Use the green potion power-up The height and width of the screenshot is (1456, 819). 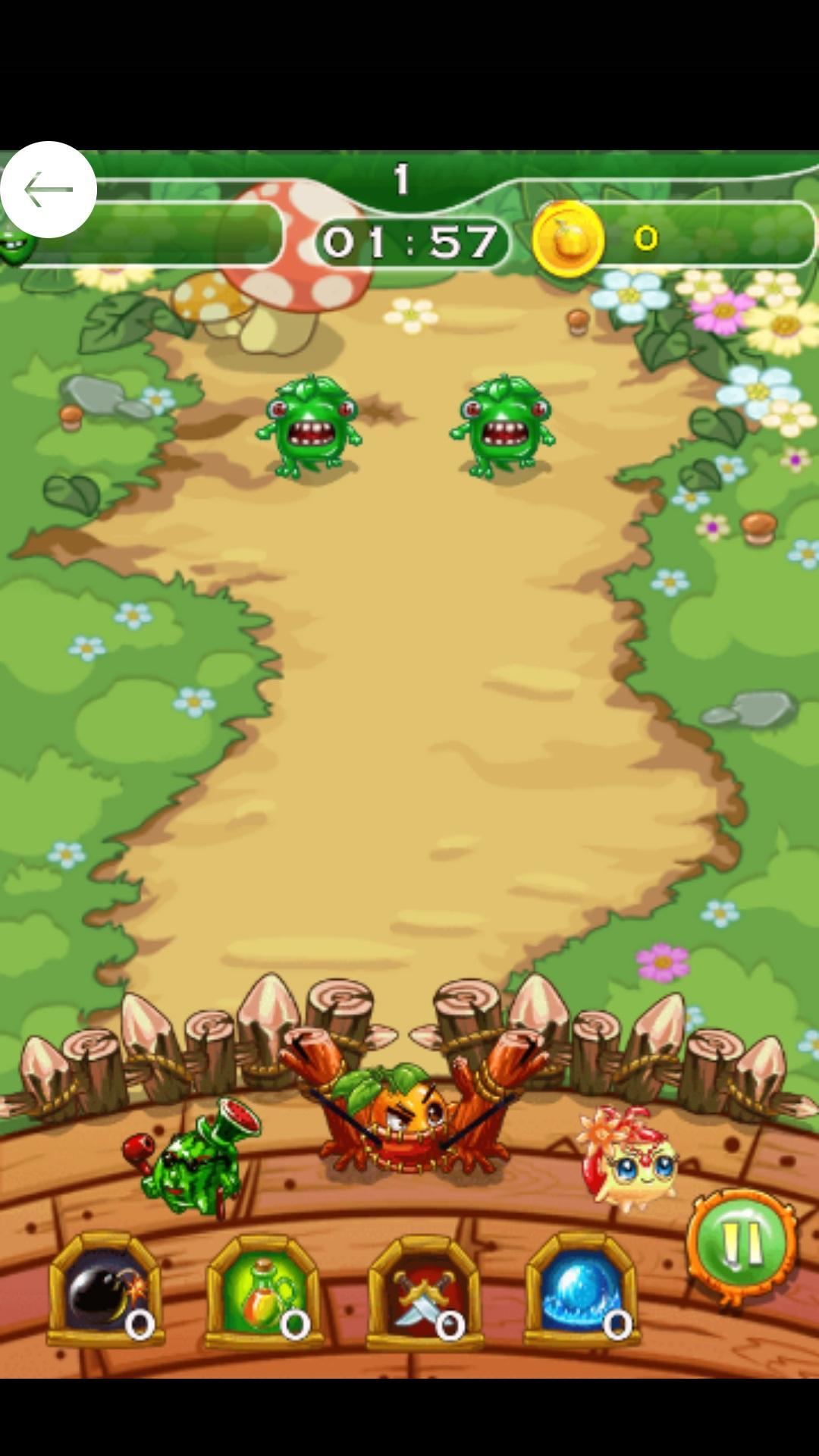pyautogui.click(x=262, y=1291)
